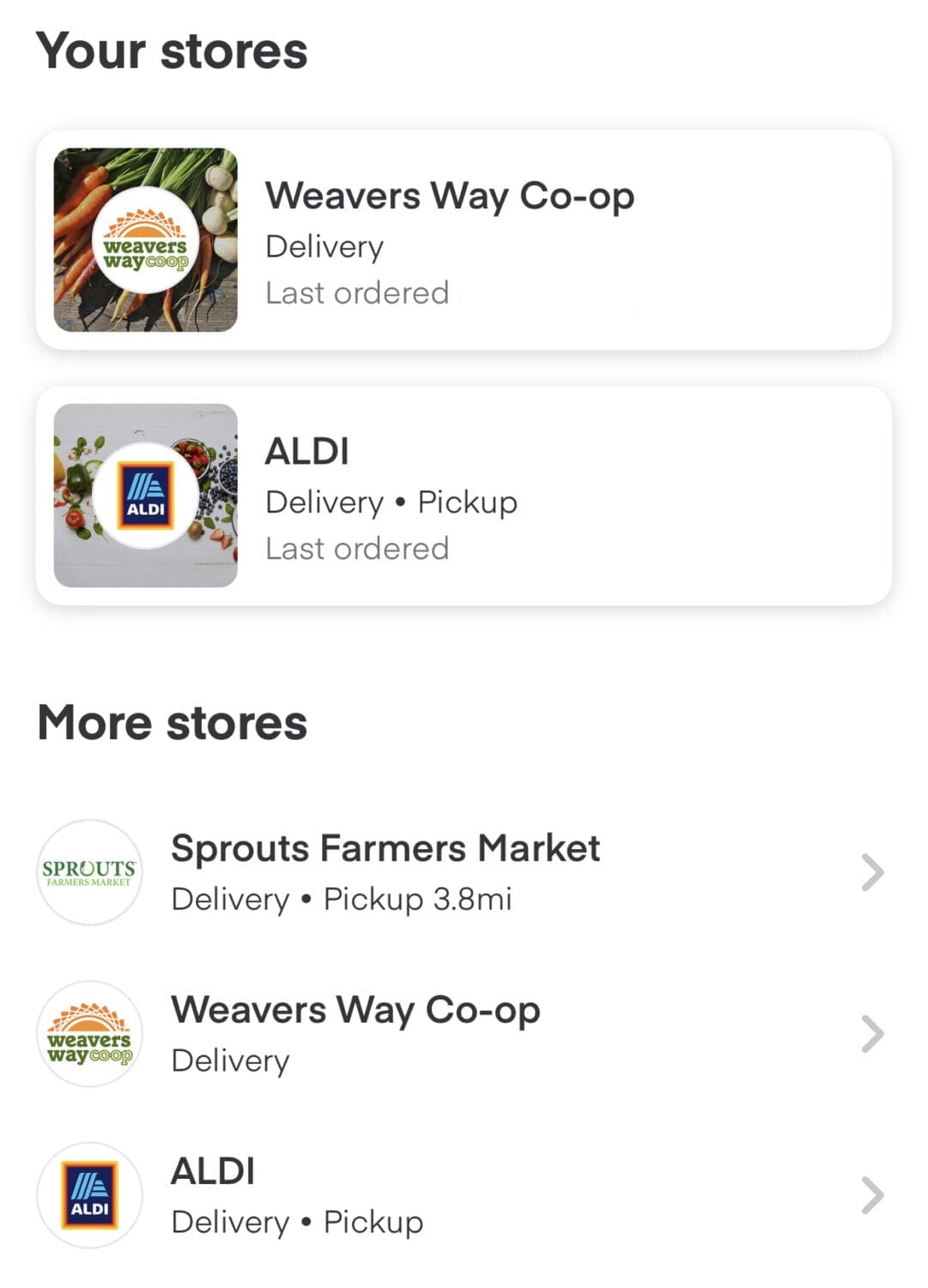Screen dimensions: 928x1288
Task: Expand the Sprouts Farmers Market chevron
Action: (x=874, y=870)
